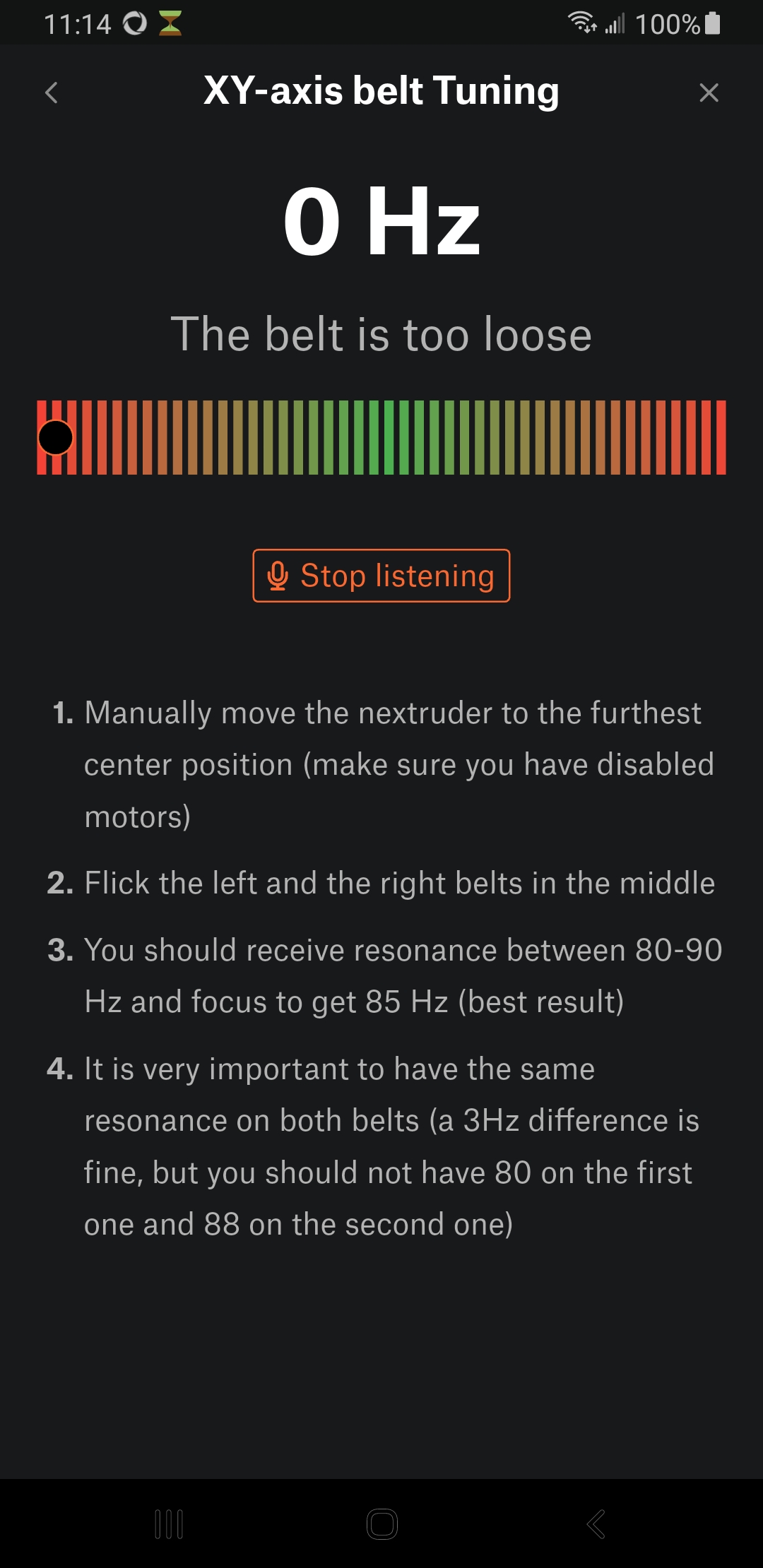This screenshot has width=763, height=1568.
Task: Close the belt tuning screen
Action: point(709,93)
